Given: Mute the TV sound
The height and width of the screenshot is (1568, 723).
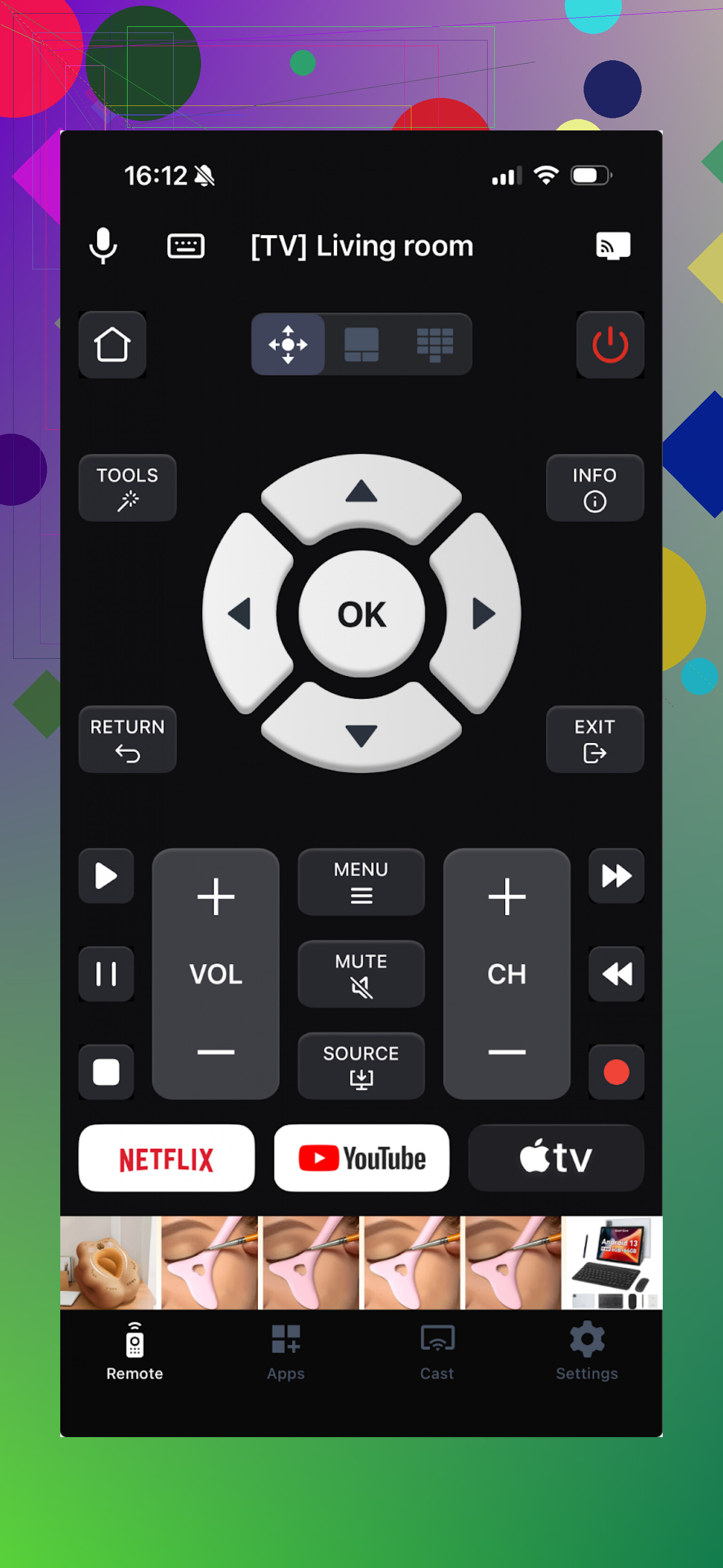Looking at the screenshot, I should pyautogui.click(x=361, y=973).
